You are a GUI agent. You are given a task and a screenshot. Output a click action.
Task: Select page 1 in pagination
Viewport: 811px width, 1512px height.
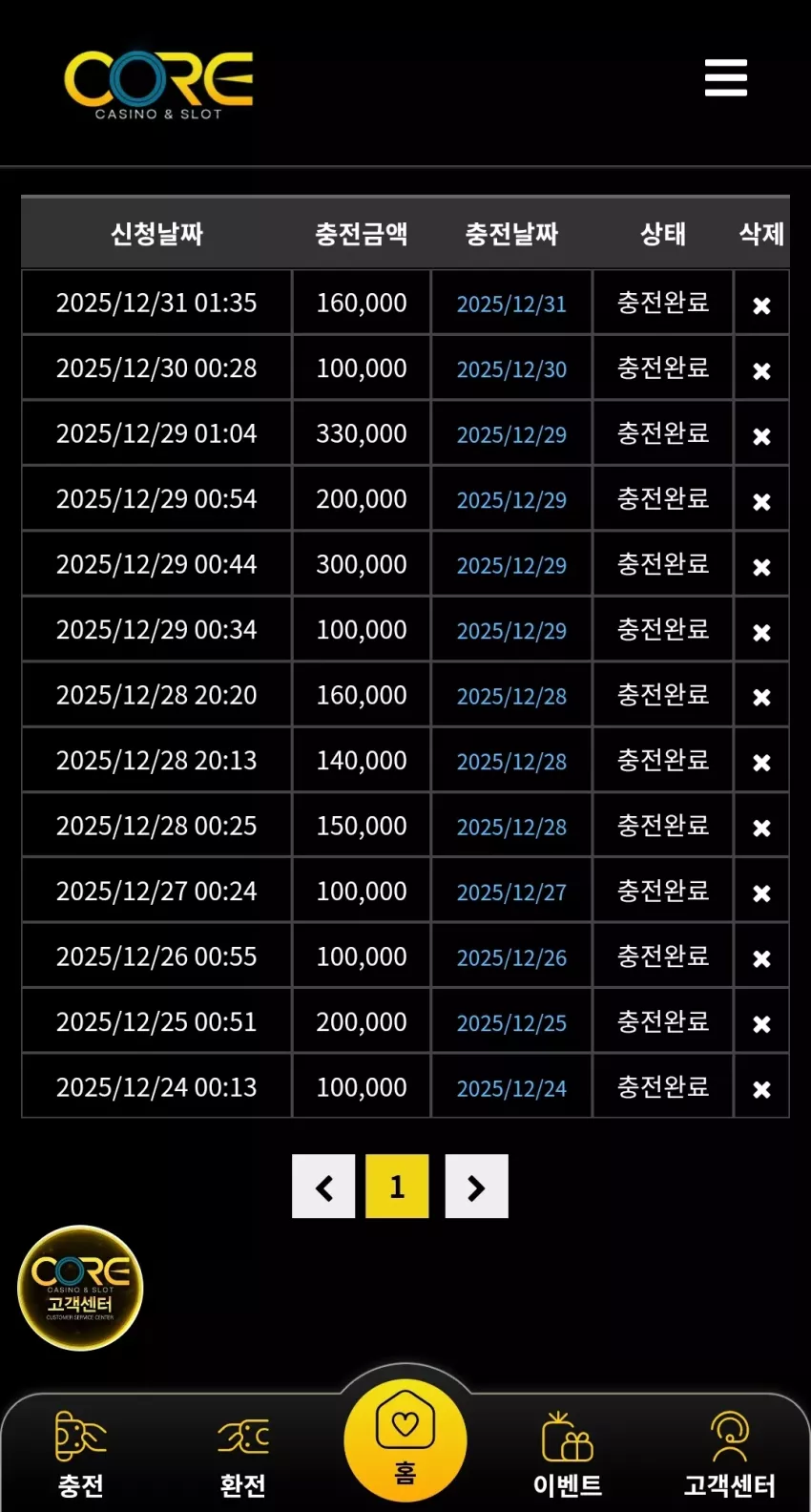click(x=397, y=1186)
